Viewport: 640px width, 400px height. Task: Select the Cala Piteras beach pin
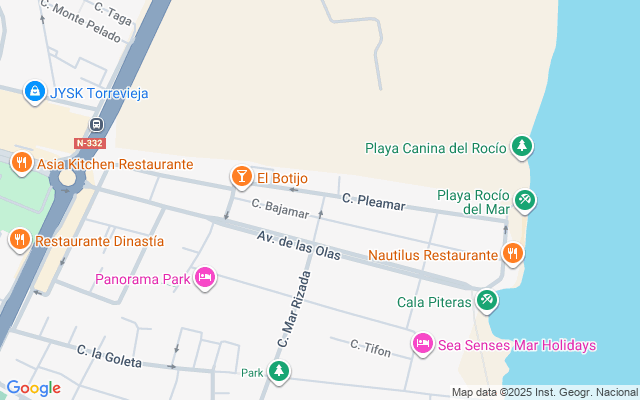coord(486,300)
